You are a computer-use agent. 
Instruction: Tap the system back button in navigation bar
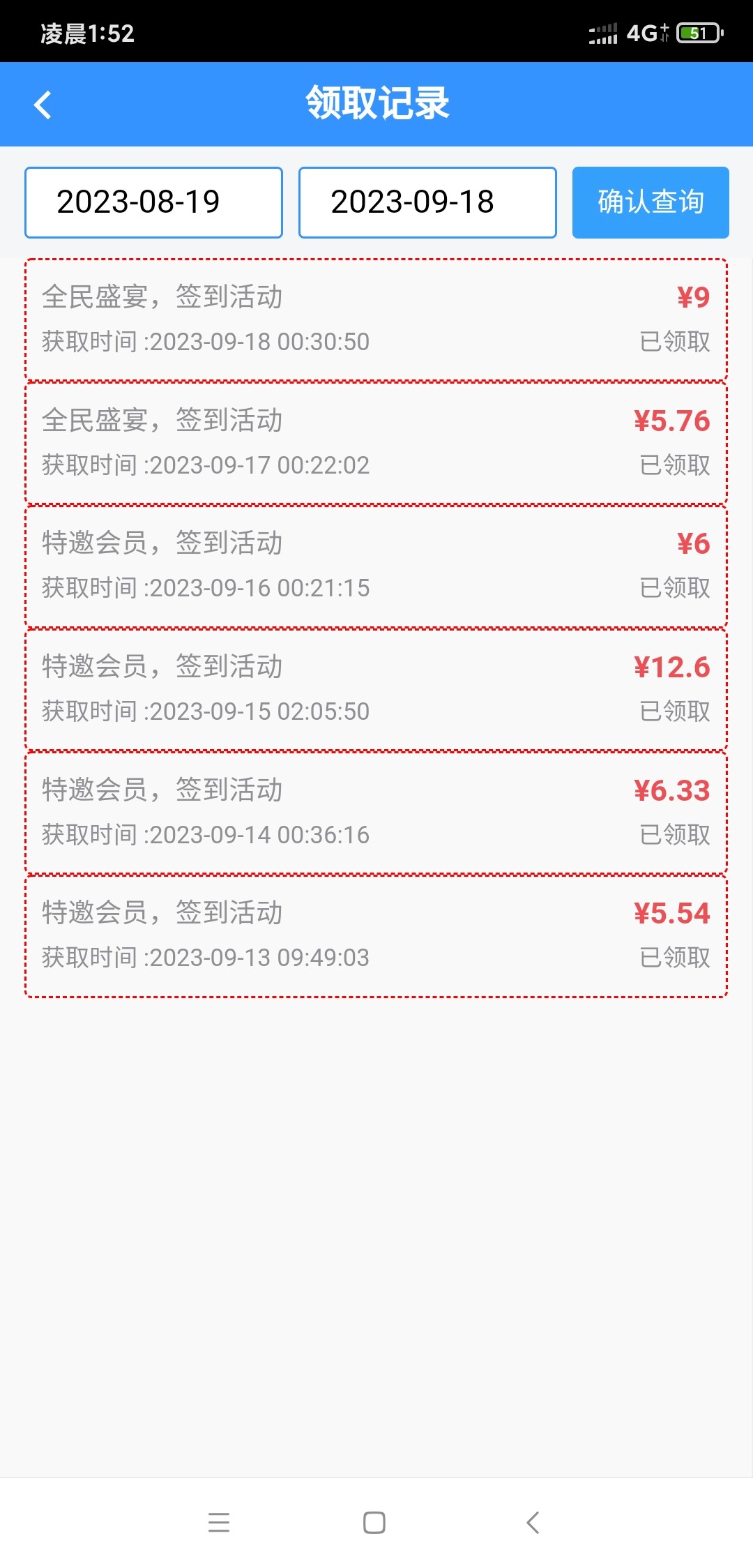[533, 1522]
